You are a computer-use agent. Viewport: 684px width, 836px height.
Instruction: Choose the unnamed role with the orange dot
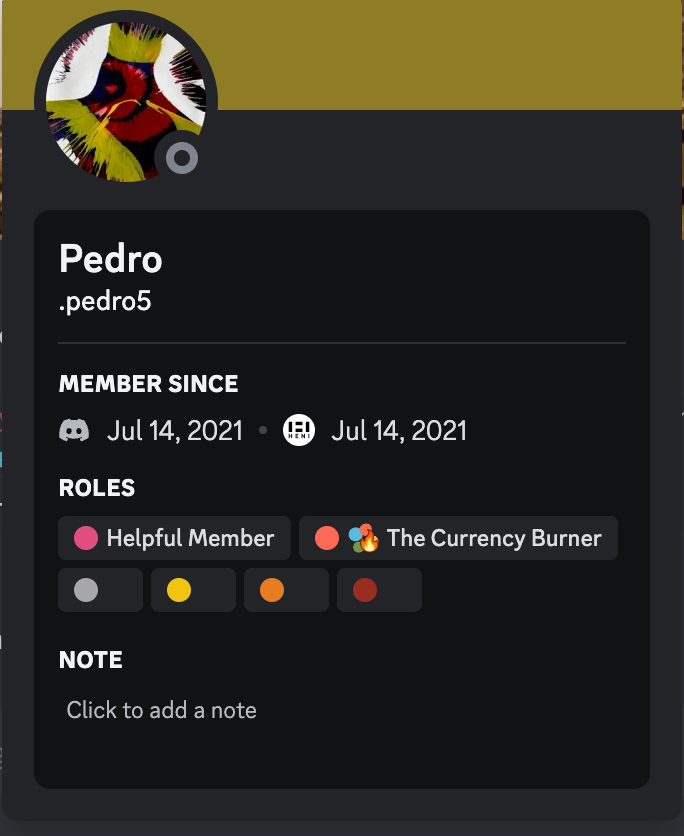click(x=286, y=590)
